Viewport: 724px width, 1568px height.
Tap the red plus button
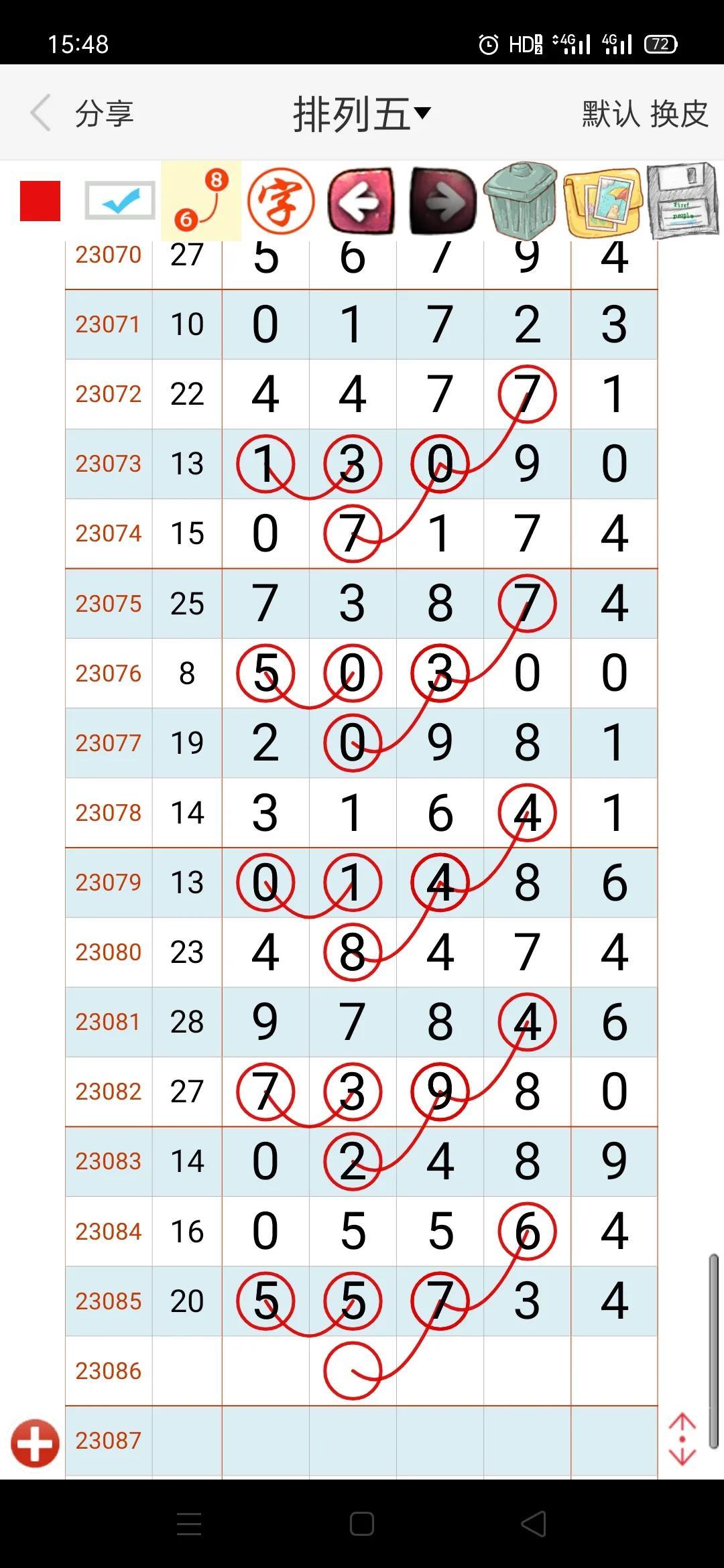pyautogui.click(x=35, y=1443)
